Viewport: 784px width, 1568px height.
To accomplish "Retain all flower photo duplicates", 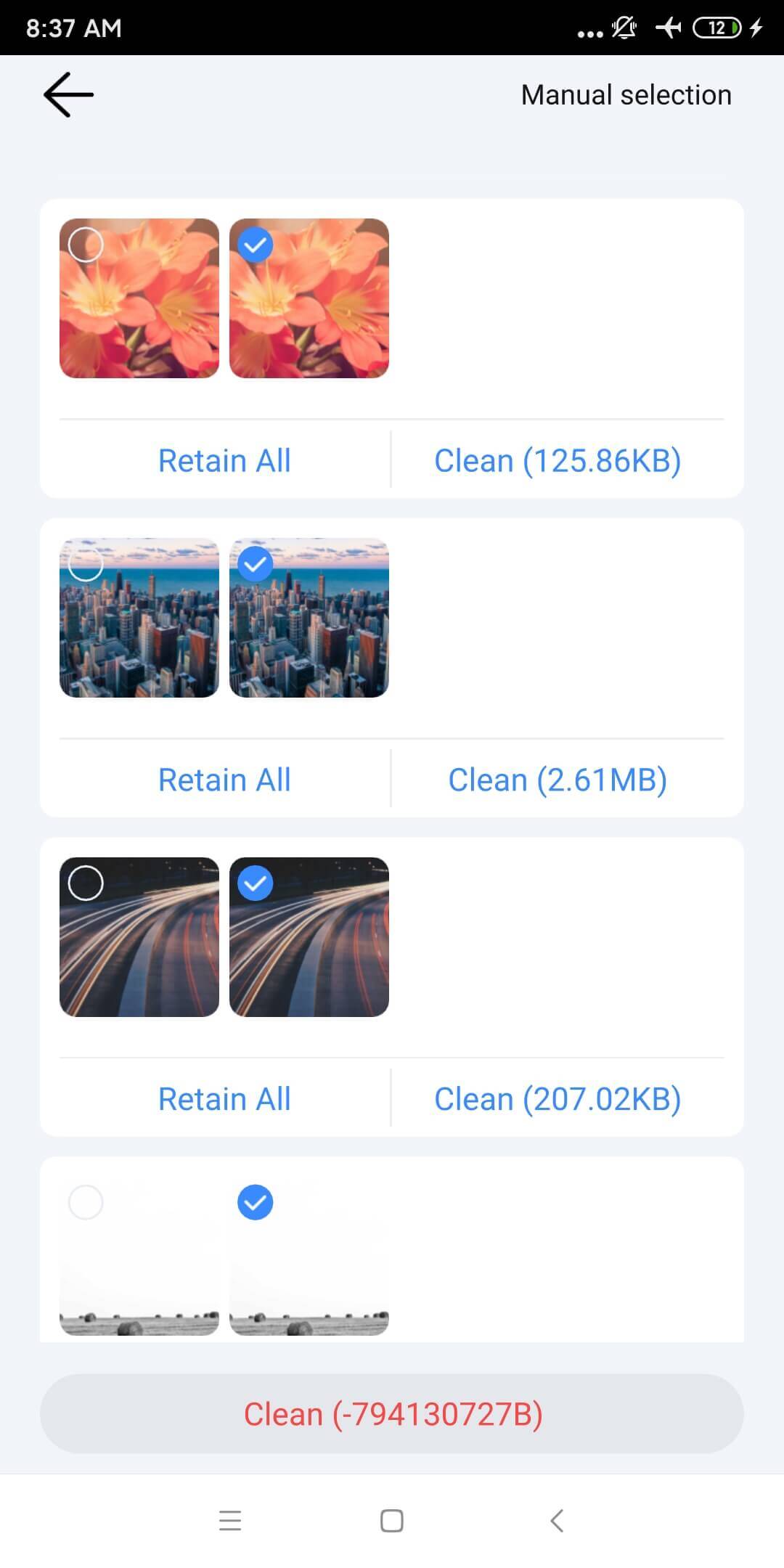I will point(224,460).
